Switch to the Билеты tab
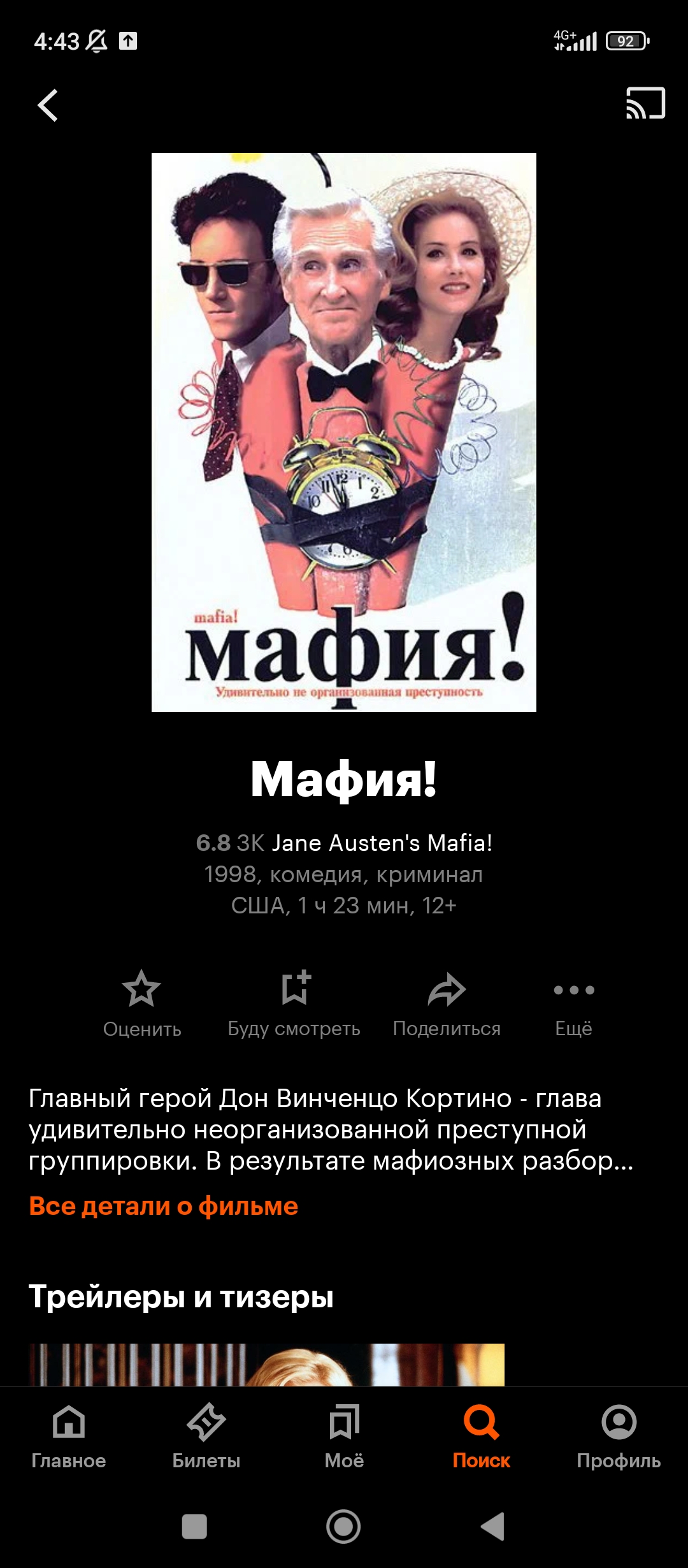688x1568 pixels. [x=206, y=1434]
